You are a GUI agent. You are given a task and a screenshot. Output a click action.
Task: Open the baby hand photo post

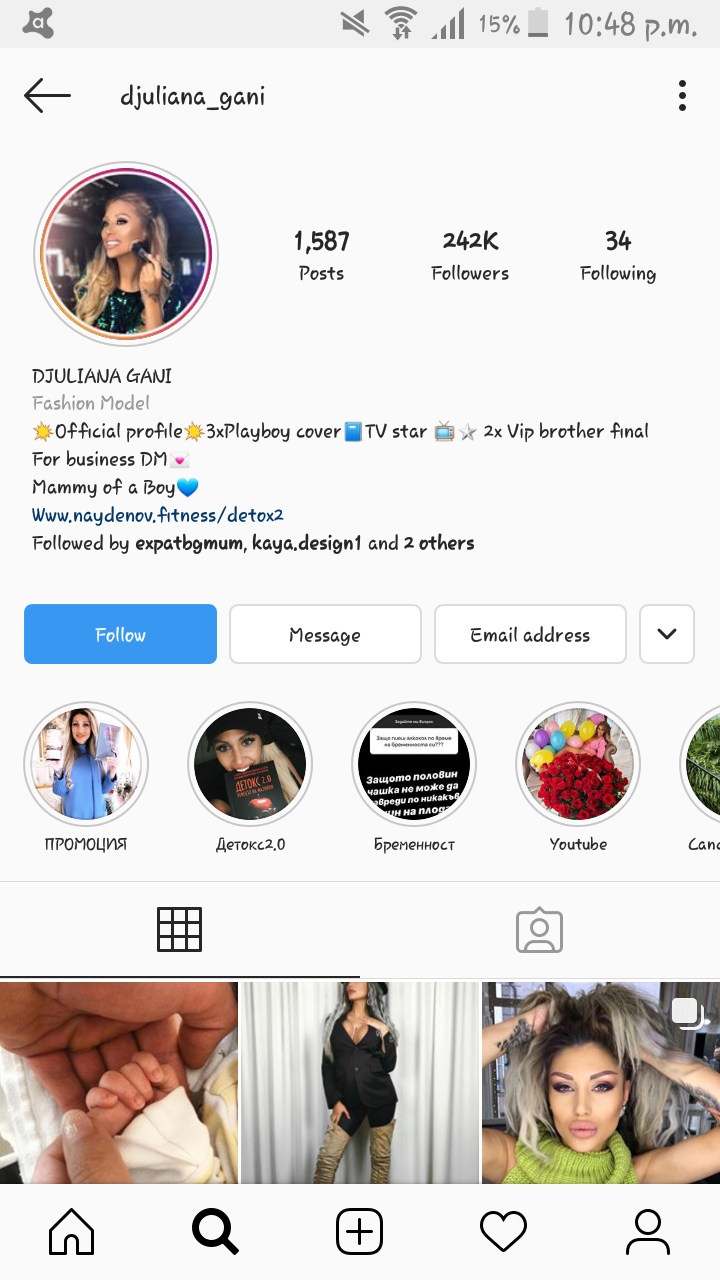pyautogui.click(x=118, y=1082)
